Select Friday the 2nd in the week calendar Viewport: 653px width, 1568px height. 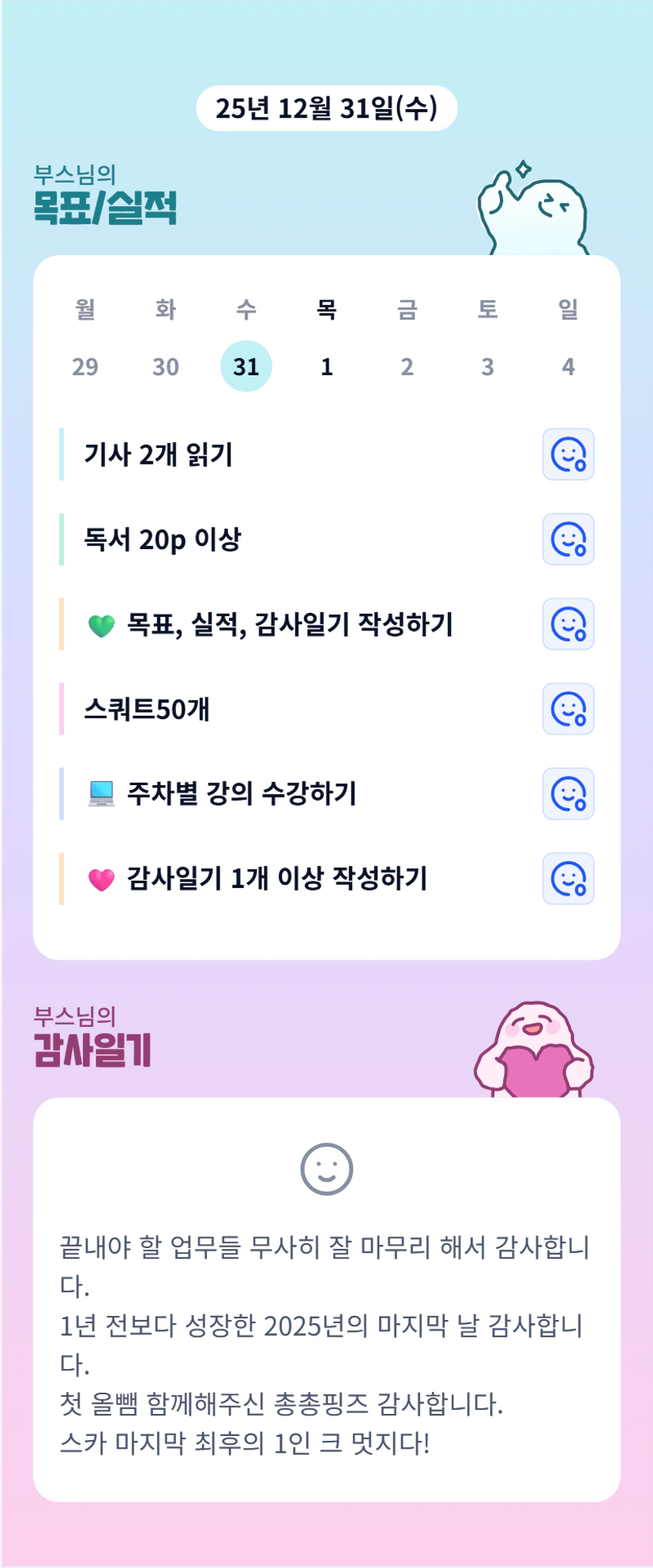click(407, 367)
